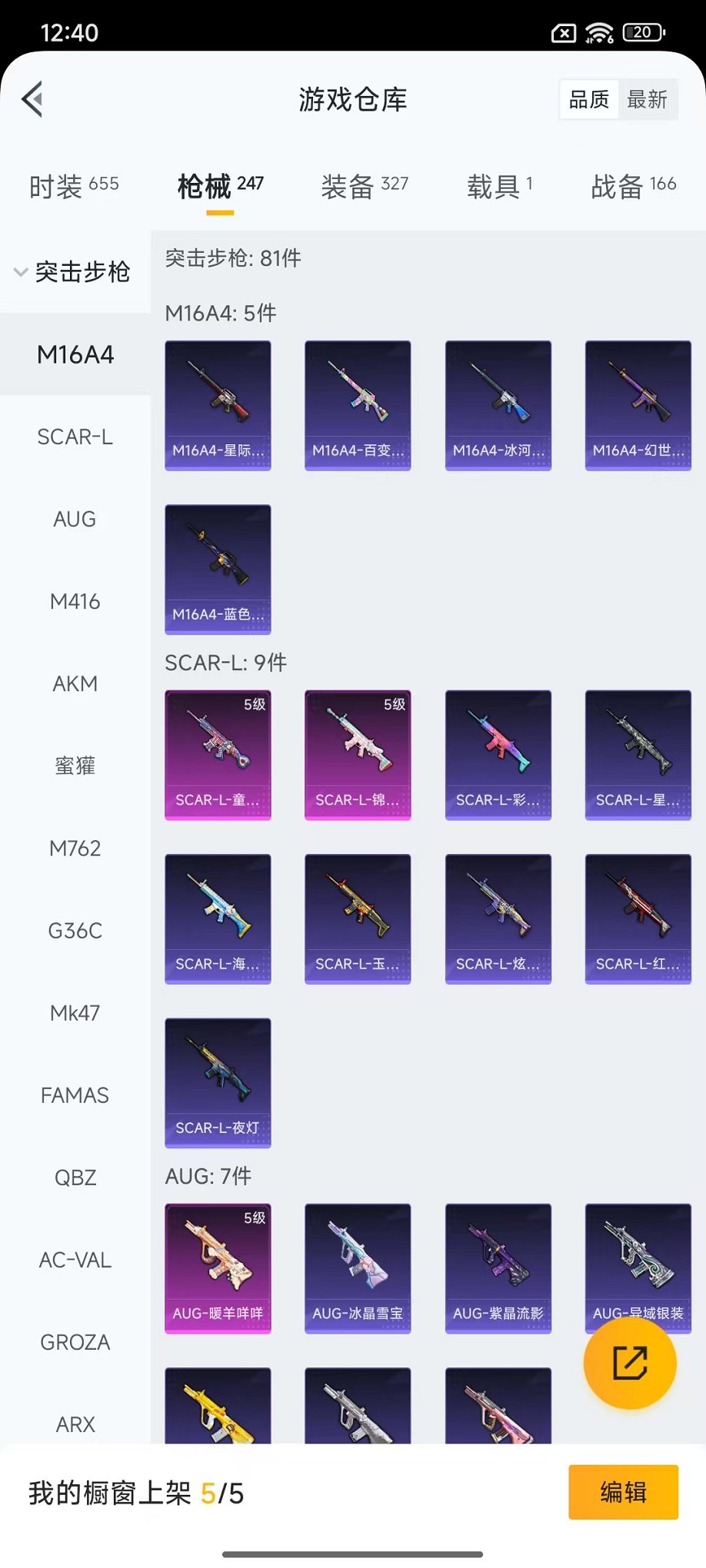706x1568 pixels.
Task: View the M16A4-蓝色 skin
Action: coord(218,569)
